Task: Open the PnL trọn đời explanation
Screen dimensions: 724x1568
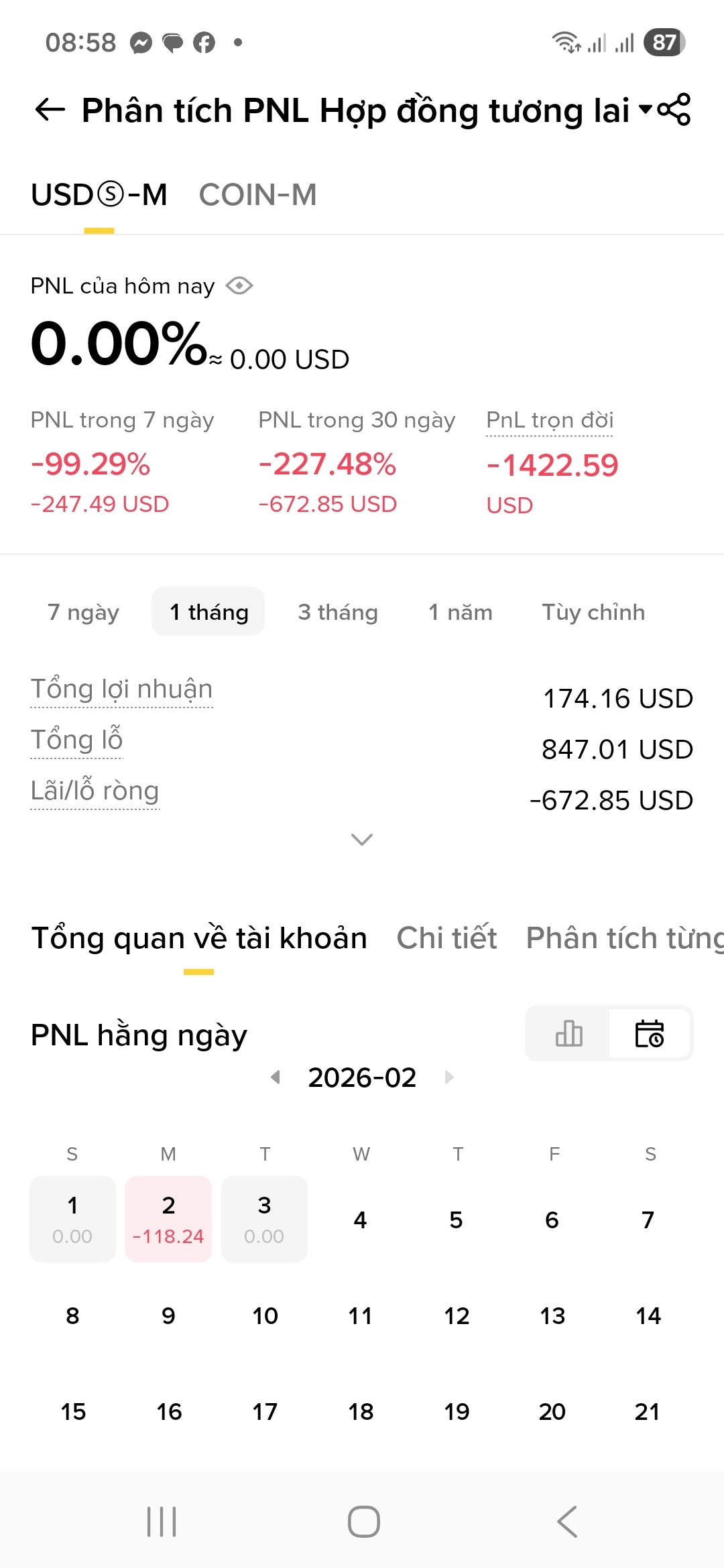Action: pos(550,420)
